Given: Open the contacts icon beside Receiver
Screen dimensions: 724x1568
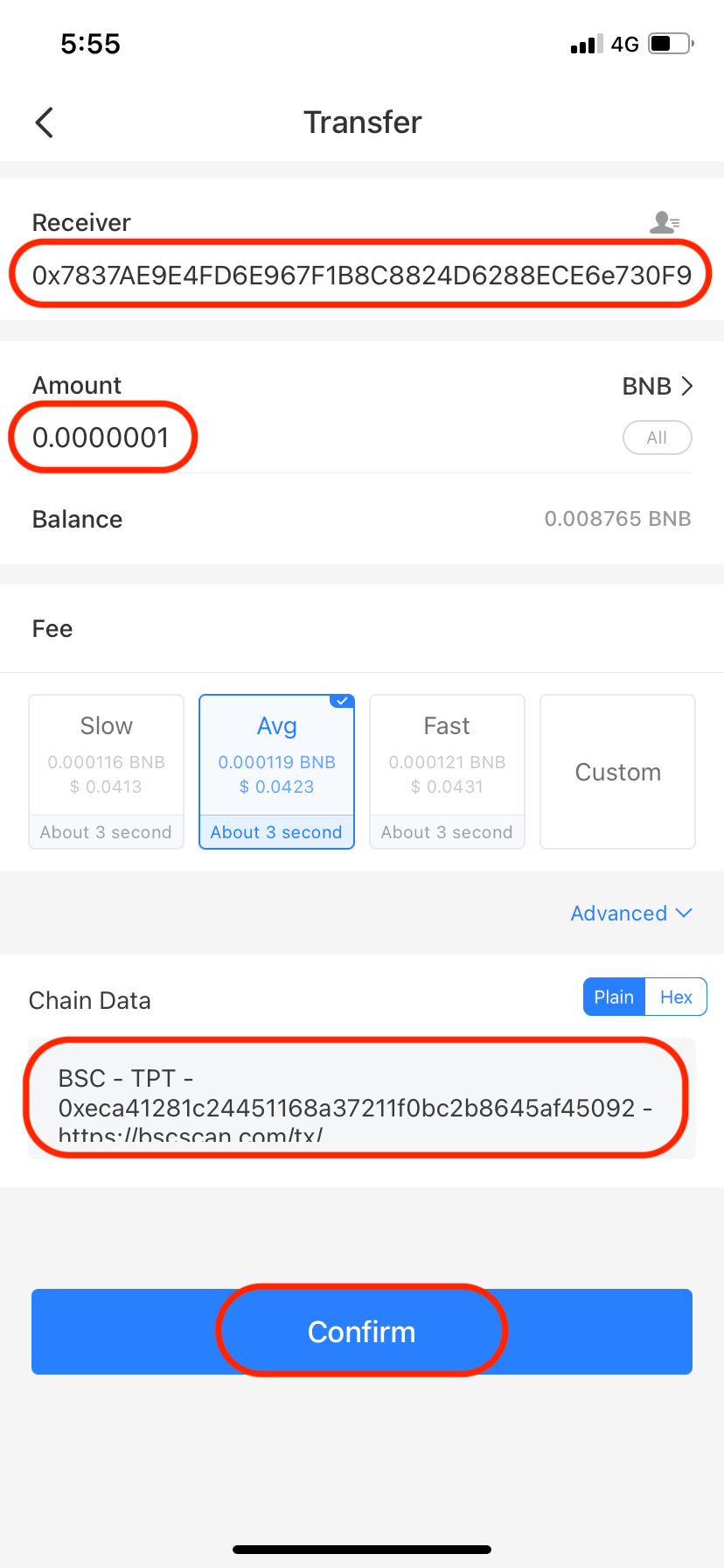Looking at the screenshot, I should (x=665, y=222).
